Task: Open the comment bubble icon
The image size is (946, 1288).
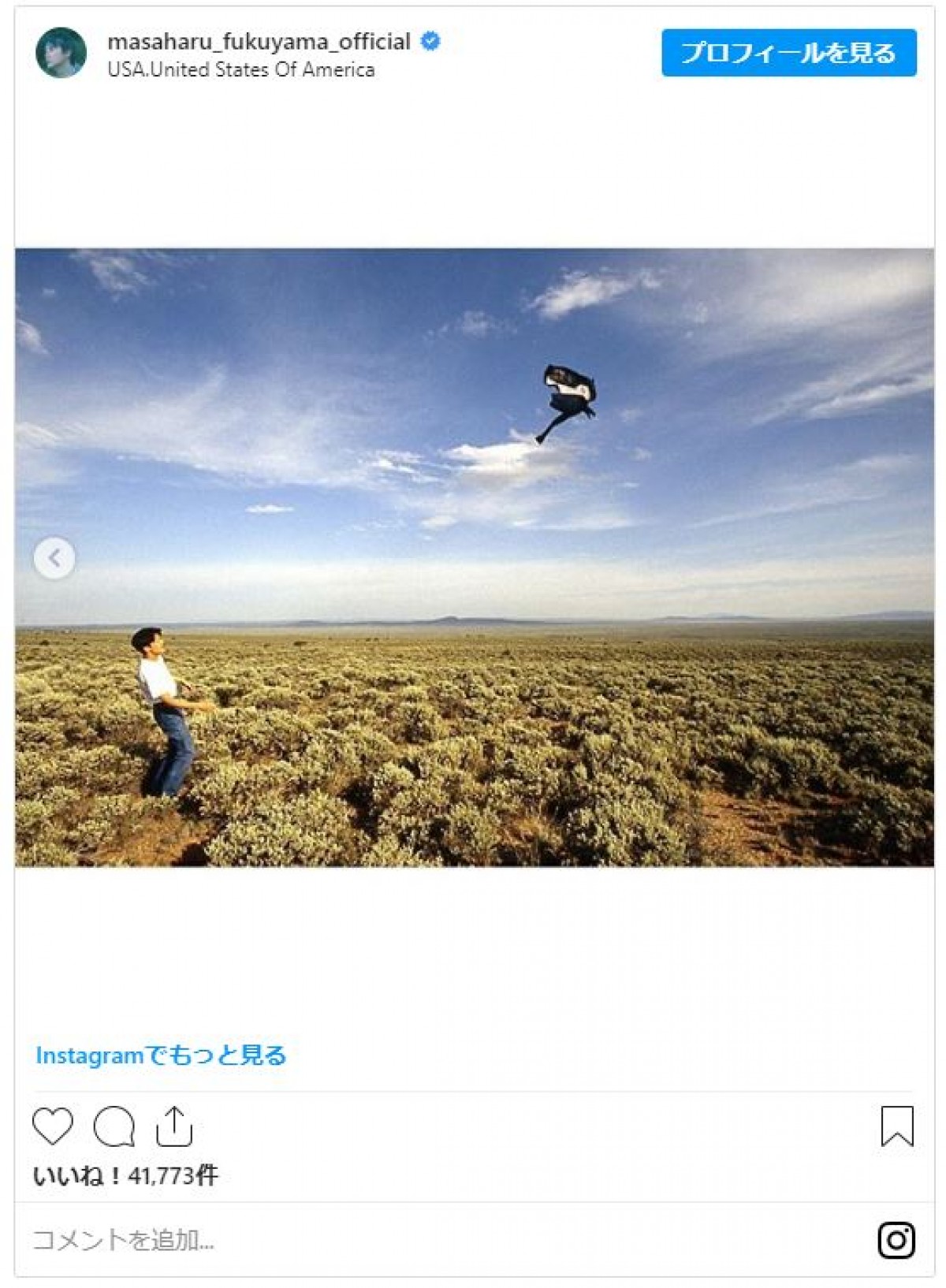Action: [x=114, y=1126]
